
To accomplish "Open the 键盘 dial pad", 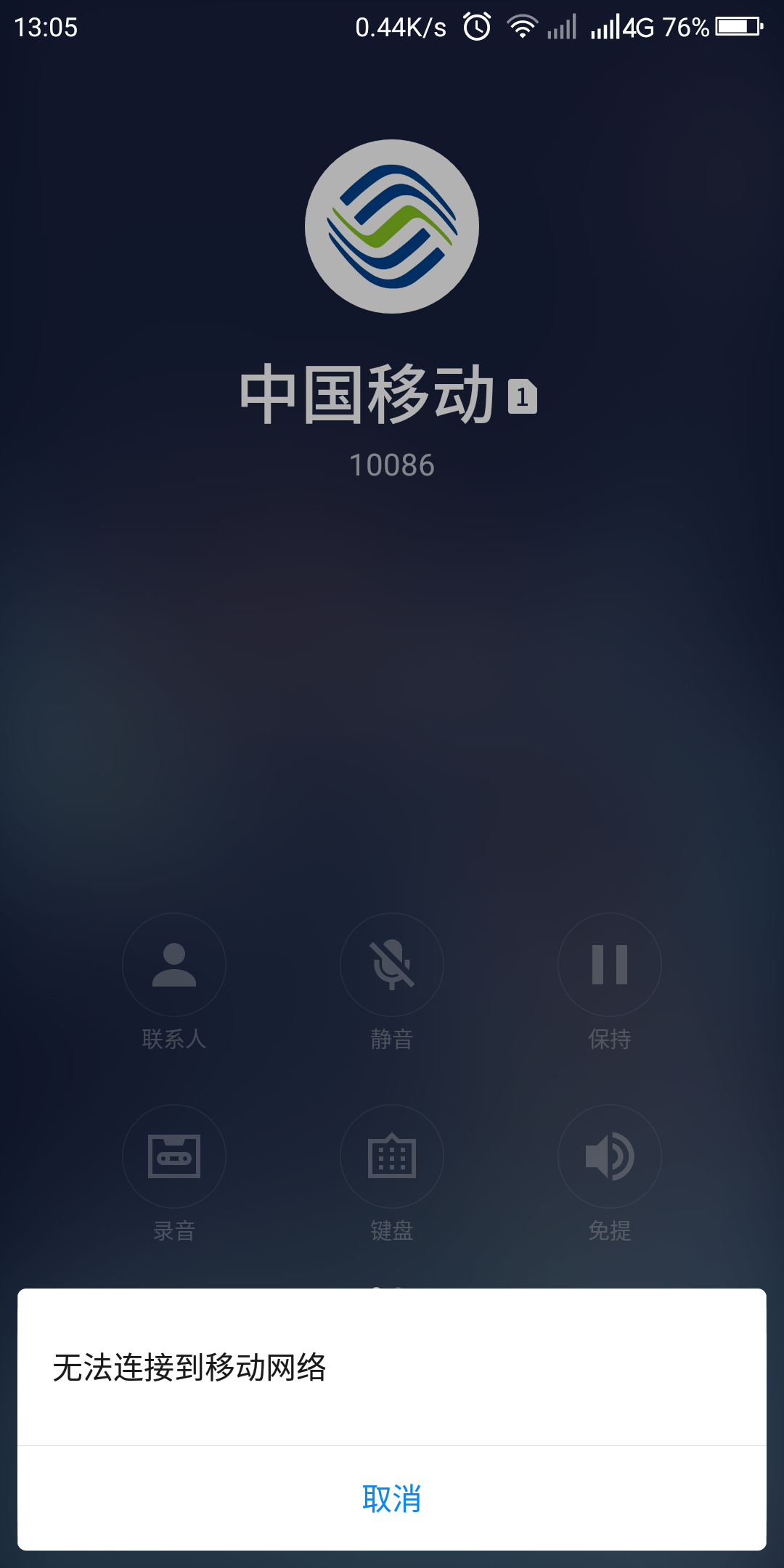I will (392, 1156).
